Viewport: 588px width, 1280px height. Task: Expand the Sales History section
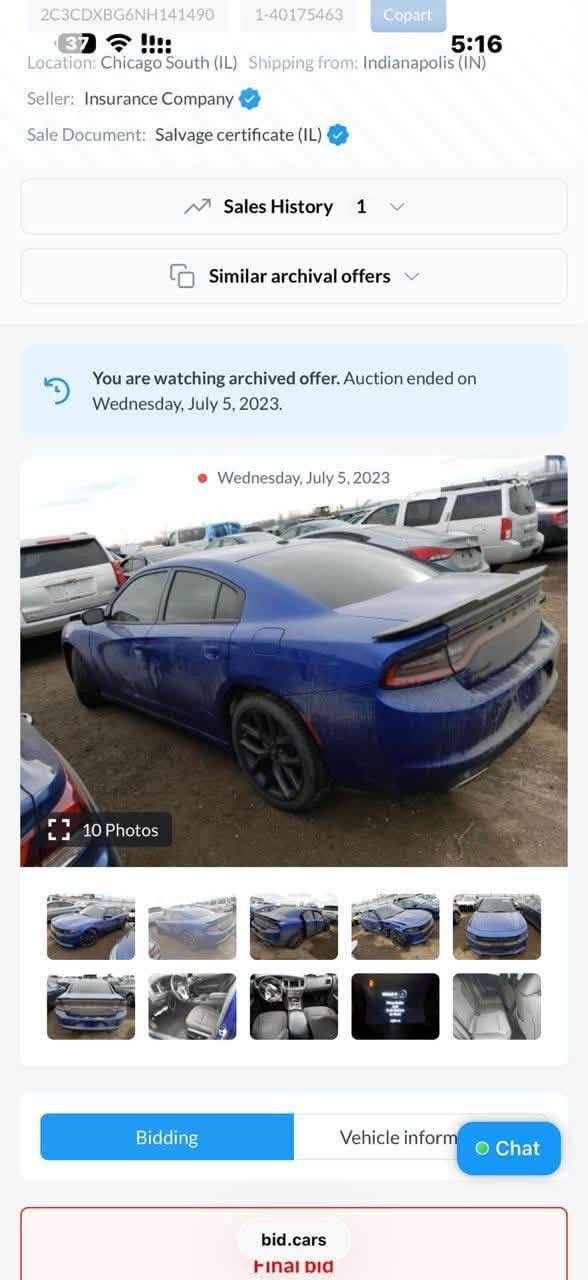pyautogui.click(x=294, y=207)
